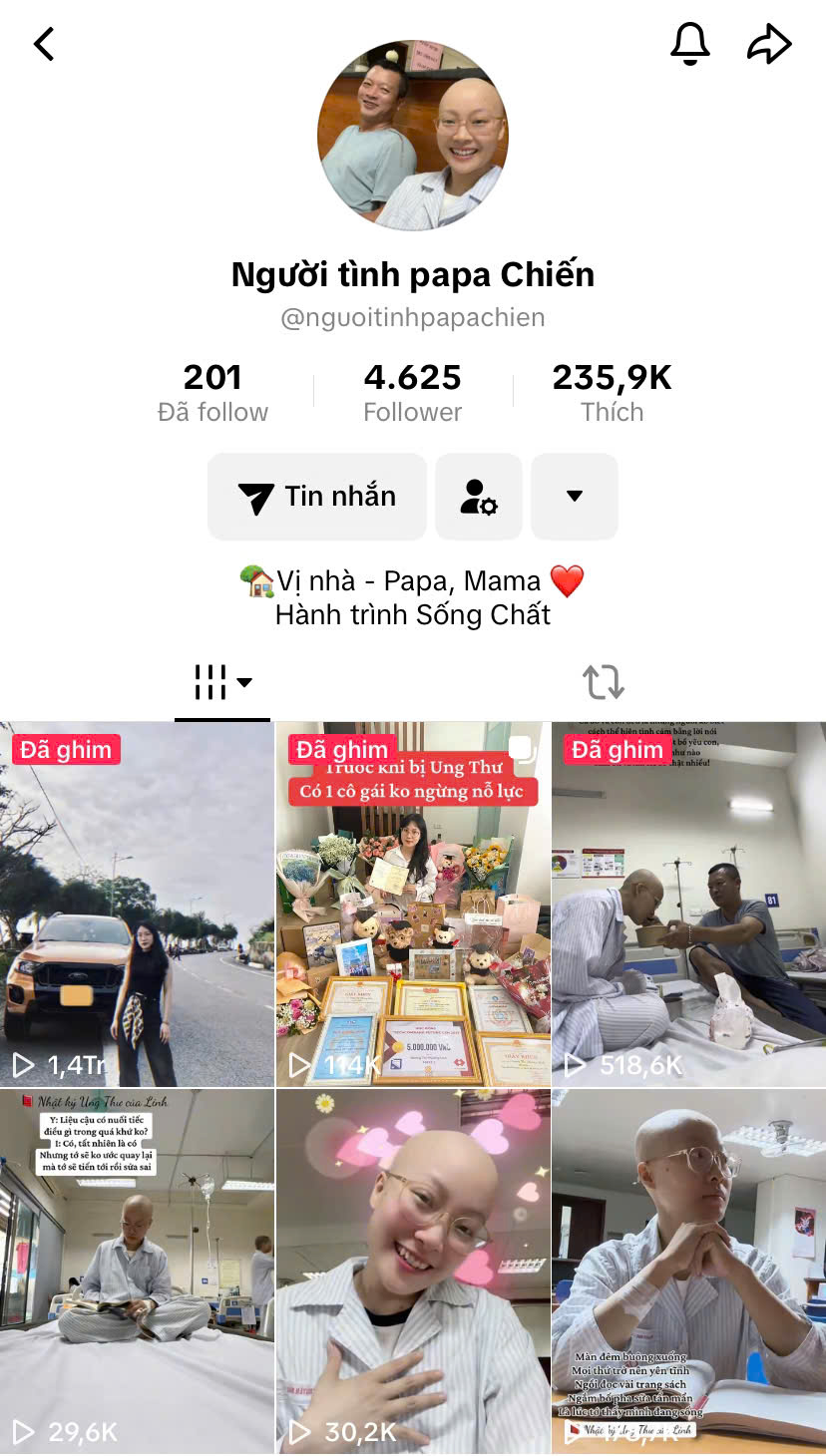Open the video with 29,6K views
Screen dimensions: 826x1456
pyautogui.click(x=137, y=1271)
